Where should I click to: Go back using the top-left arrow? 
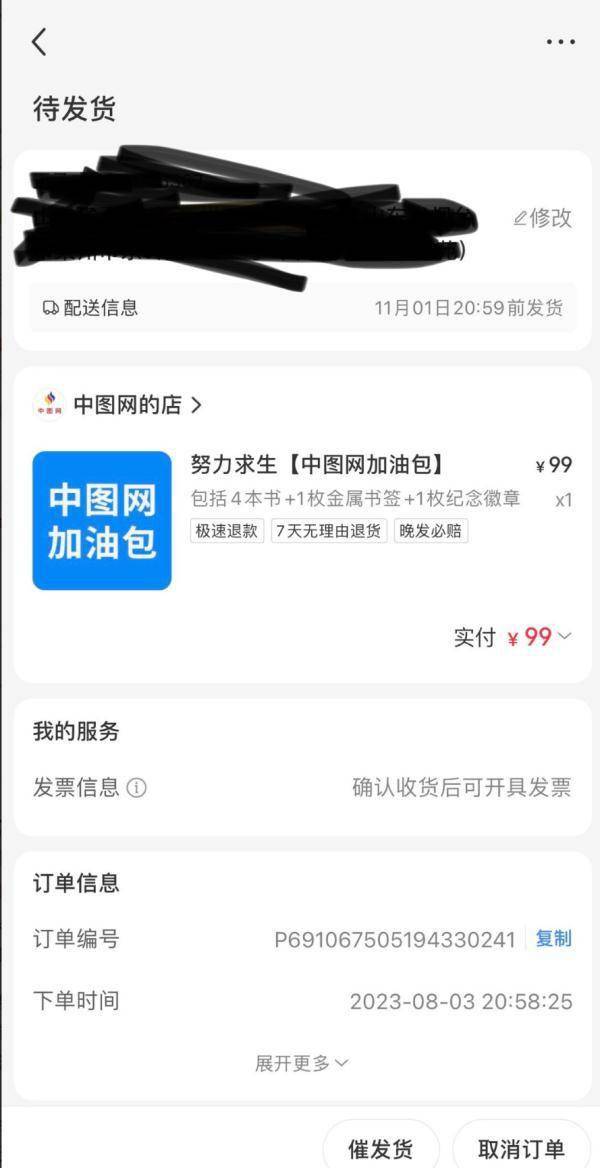click(x=39, y=42)
